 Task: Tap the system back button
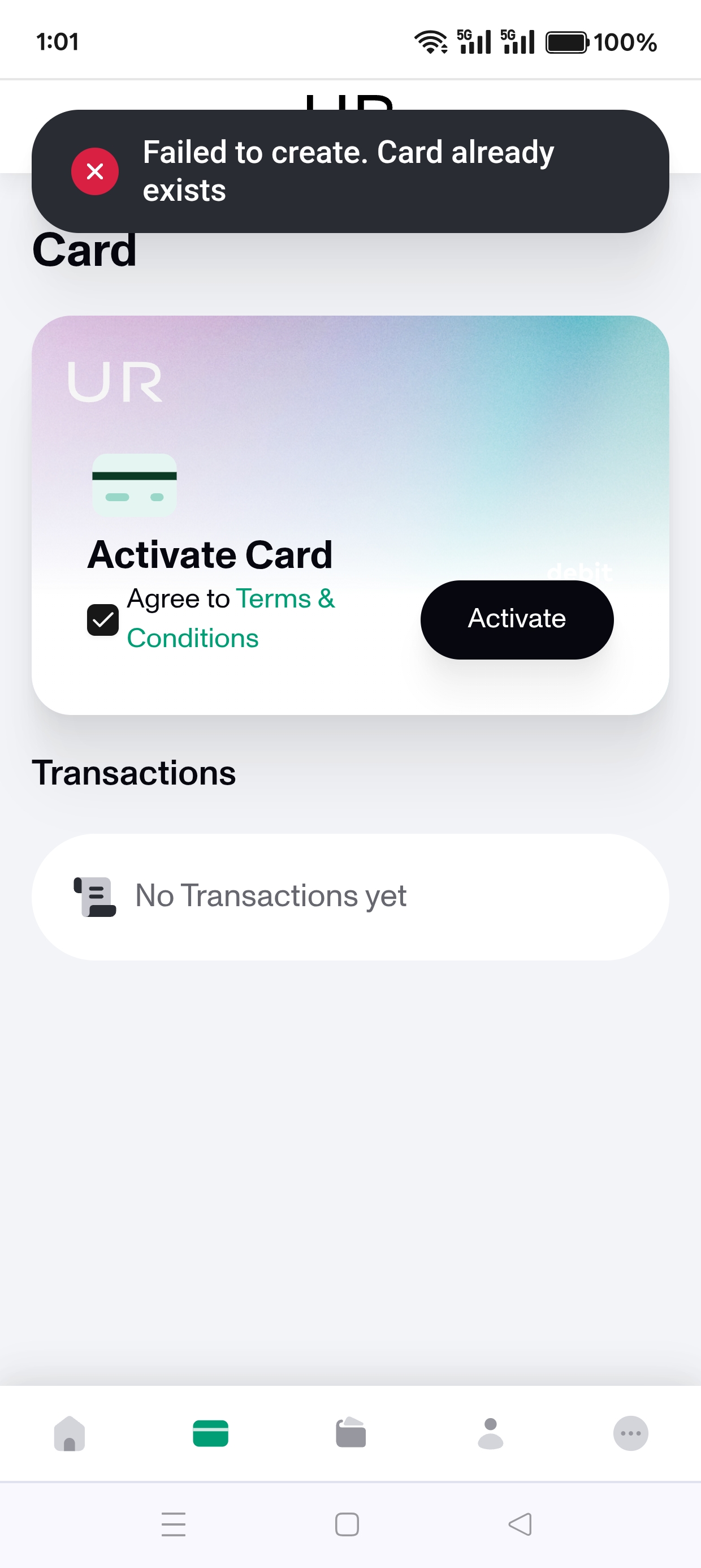click(520, 1523)
